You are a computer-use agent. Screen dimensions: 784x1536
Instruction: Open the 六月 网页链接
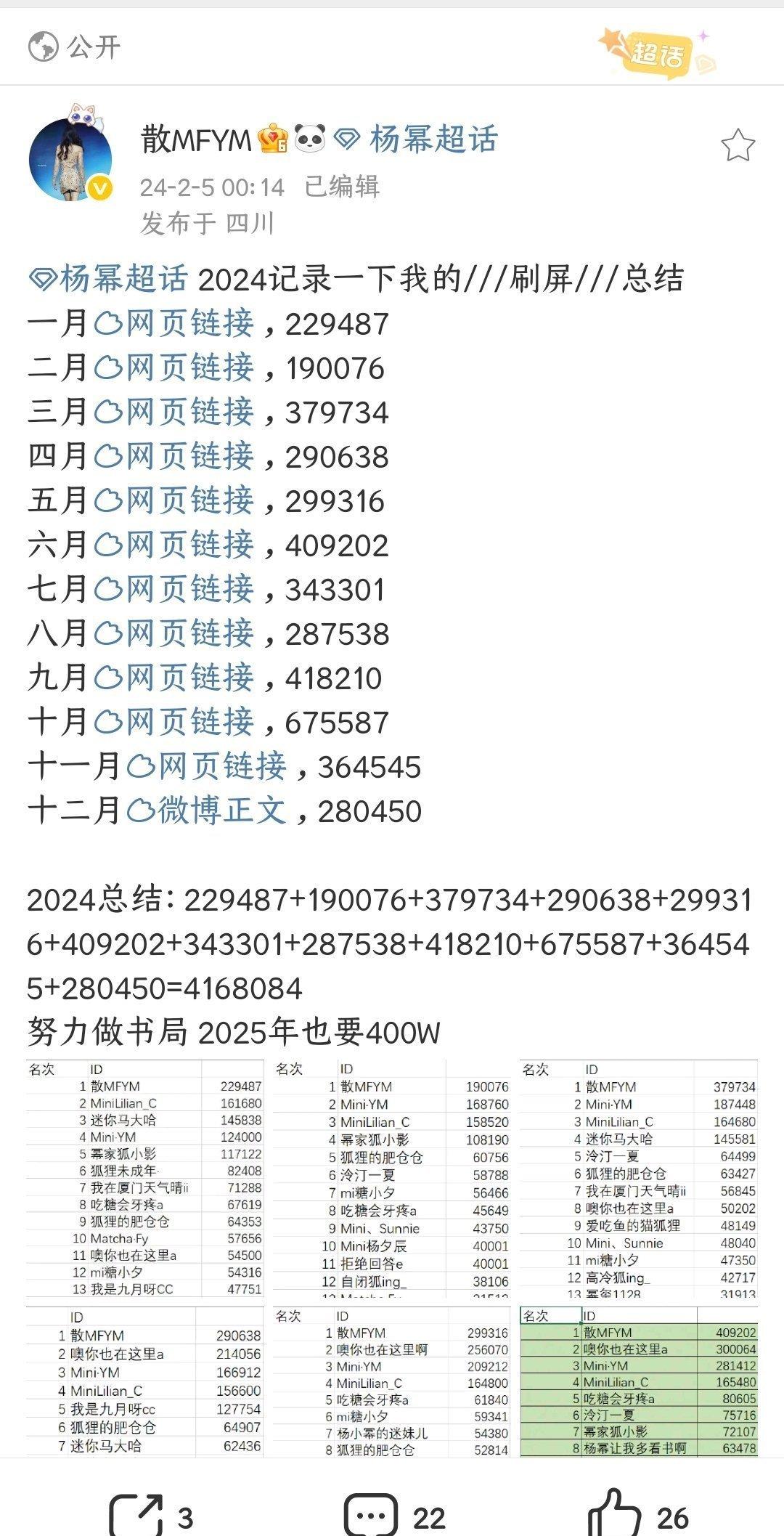pos(174,545)
